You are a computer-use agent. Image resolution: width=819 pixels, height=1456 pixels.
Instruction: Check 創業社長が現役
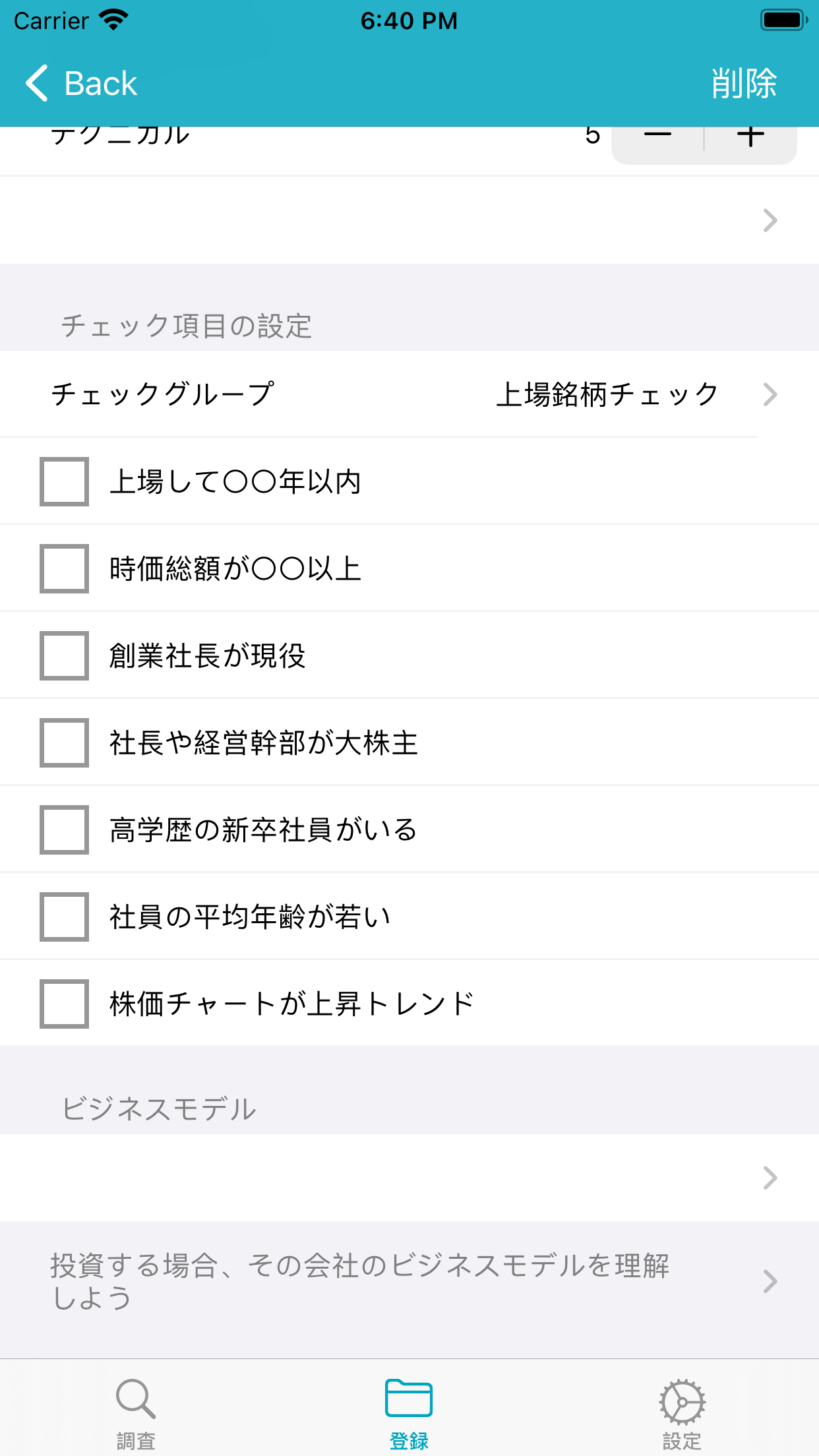click(x=63, y=655)
